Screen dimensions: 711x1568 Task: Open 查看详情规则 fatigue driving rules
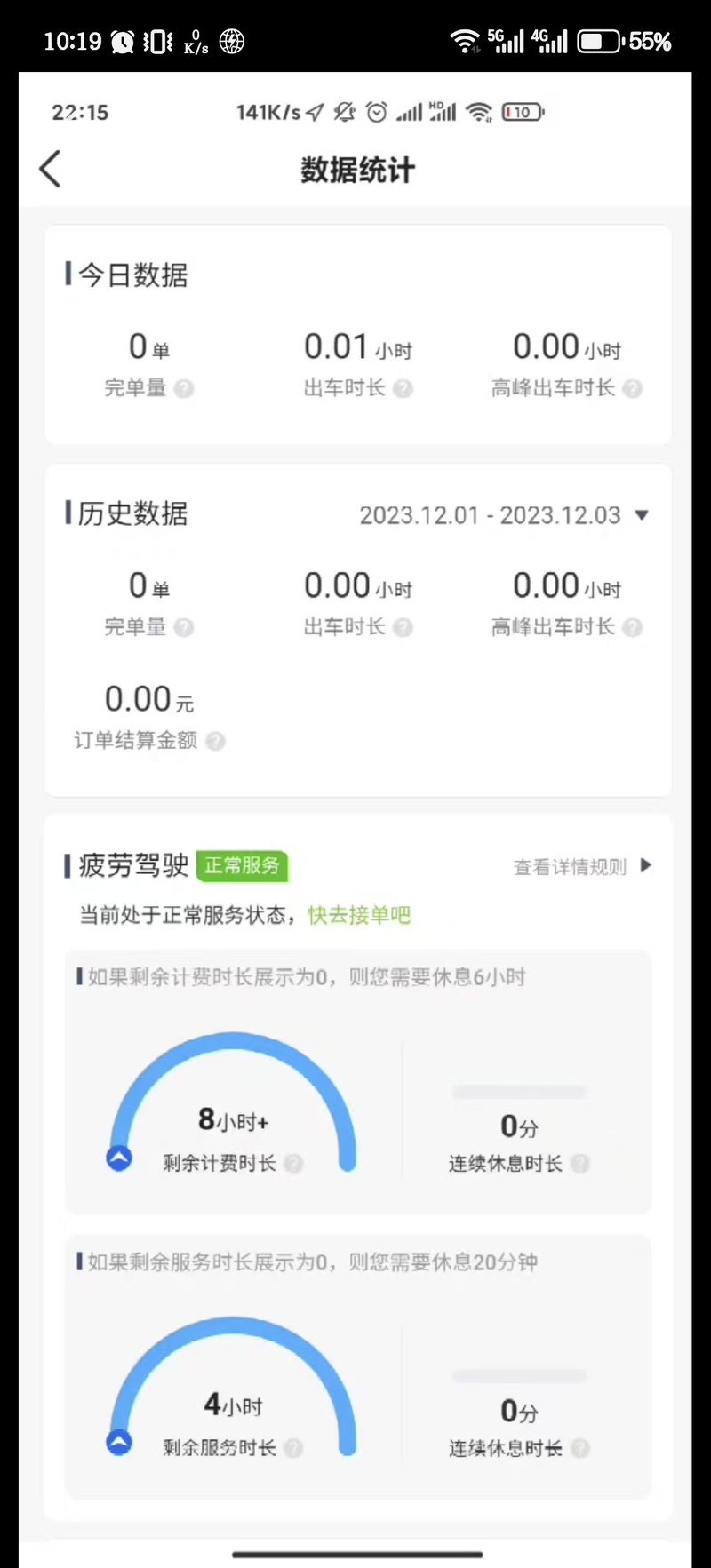[582, 866]
